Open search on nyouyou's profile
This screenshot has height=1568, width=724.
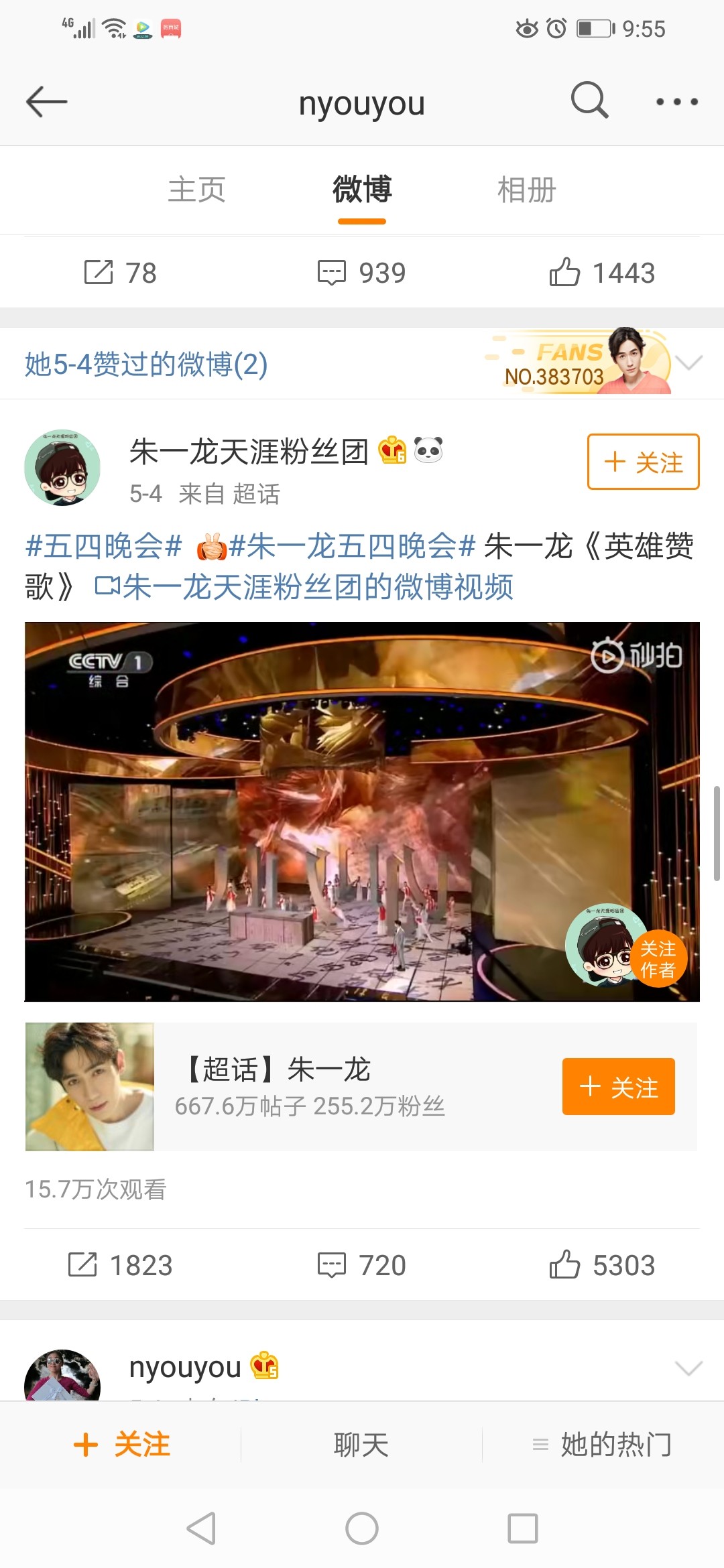coord(589,101)
